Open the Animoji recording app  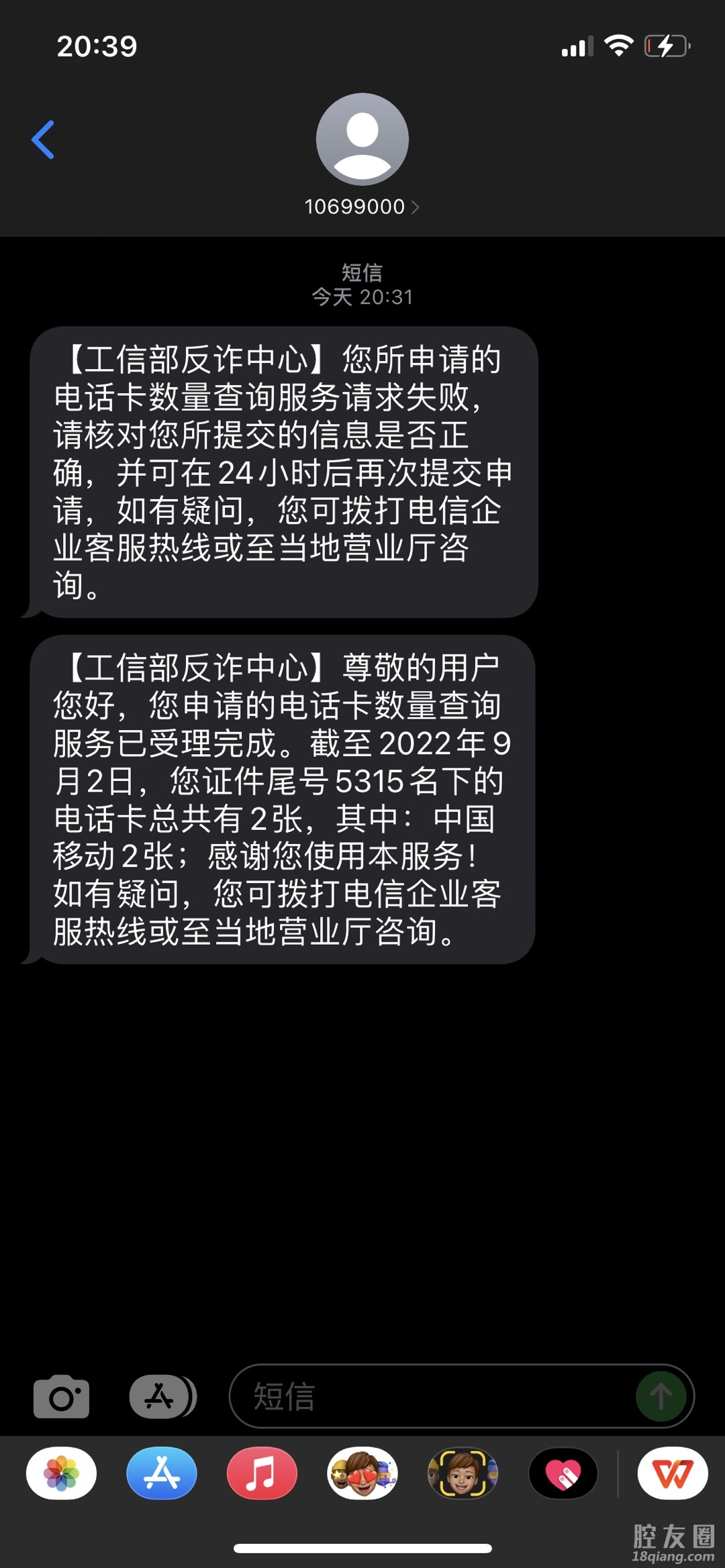click(x=463, y=1473)
